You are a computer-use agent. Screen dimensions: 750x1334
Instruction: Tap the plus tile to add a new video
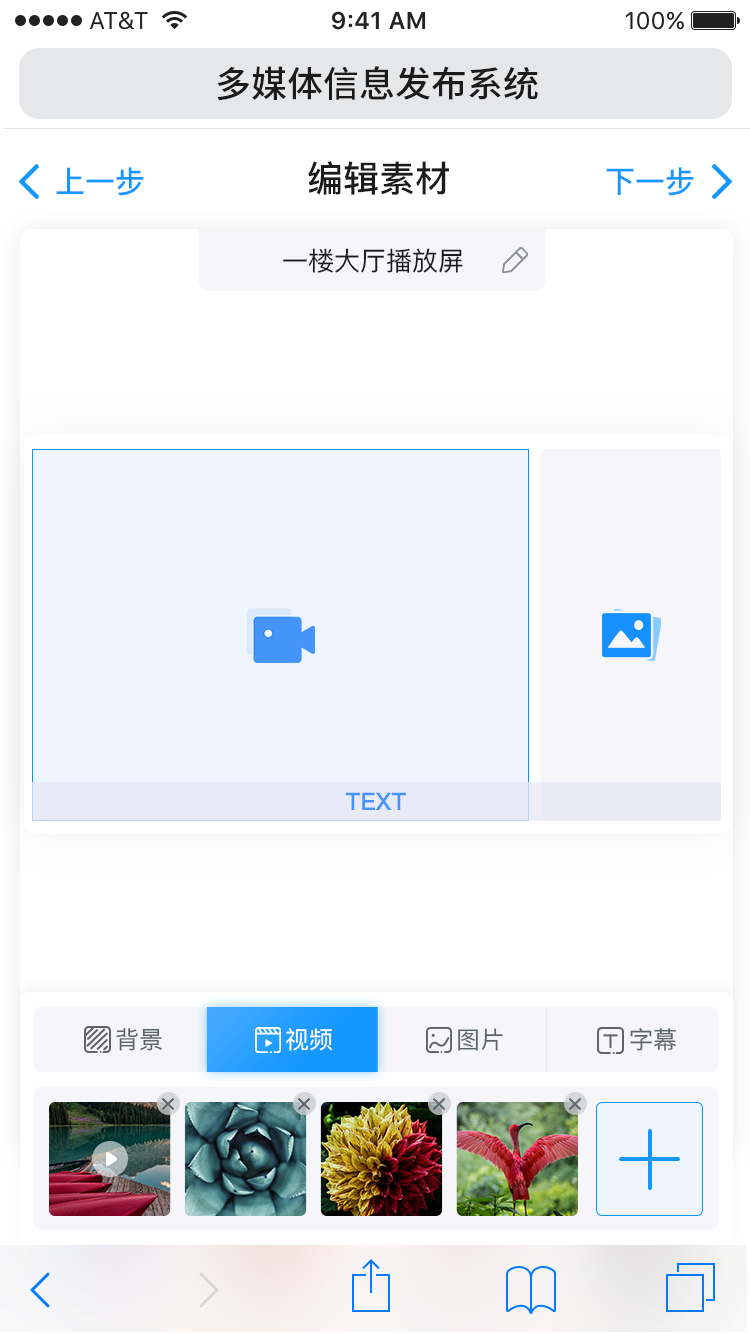point(649,1159)
